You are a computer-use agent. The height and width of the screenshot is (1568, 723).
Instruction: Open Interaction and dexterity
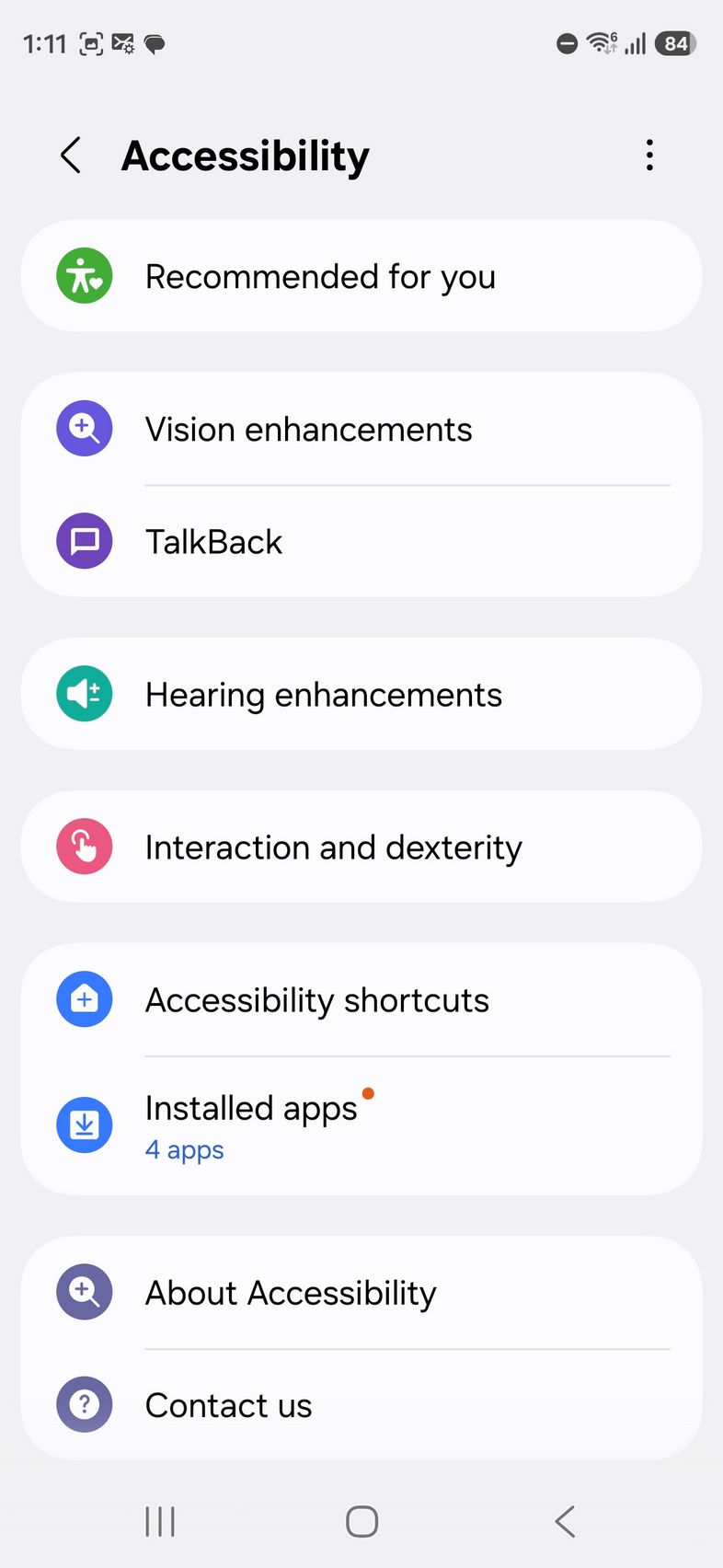361,847
